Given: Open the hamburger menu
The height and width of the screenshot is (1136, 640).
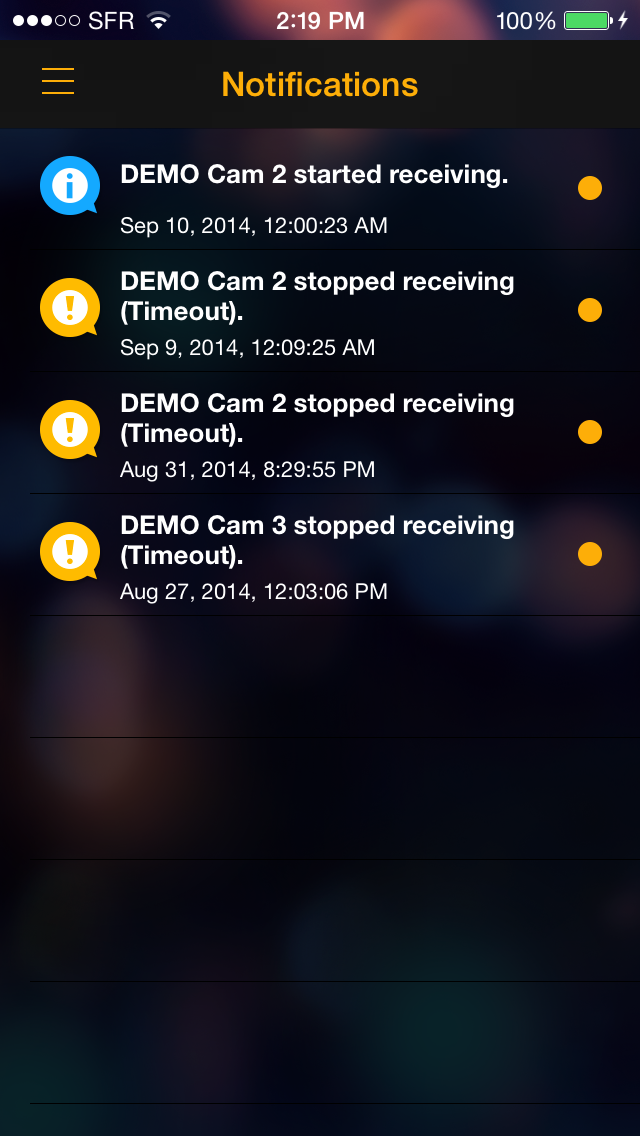Looking at the screenshot, I should 58,81.
